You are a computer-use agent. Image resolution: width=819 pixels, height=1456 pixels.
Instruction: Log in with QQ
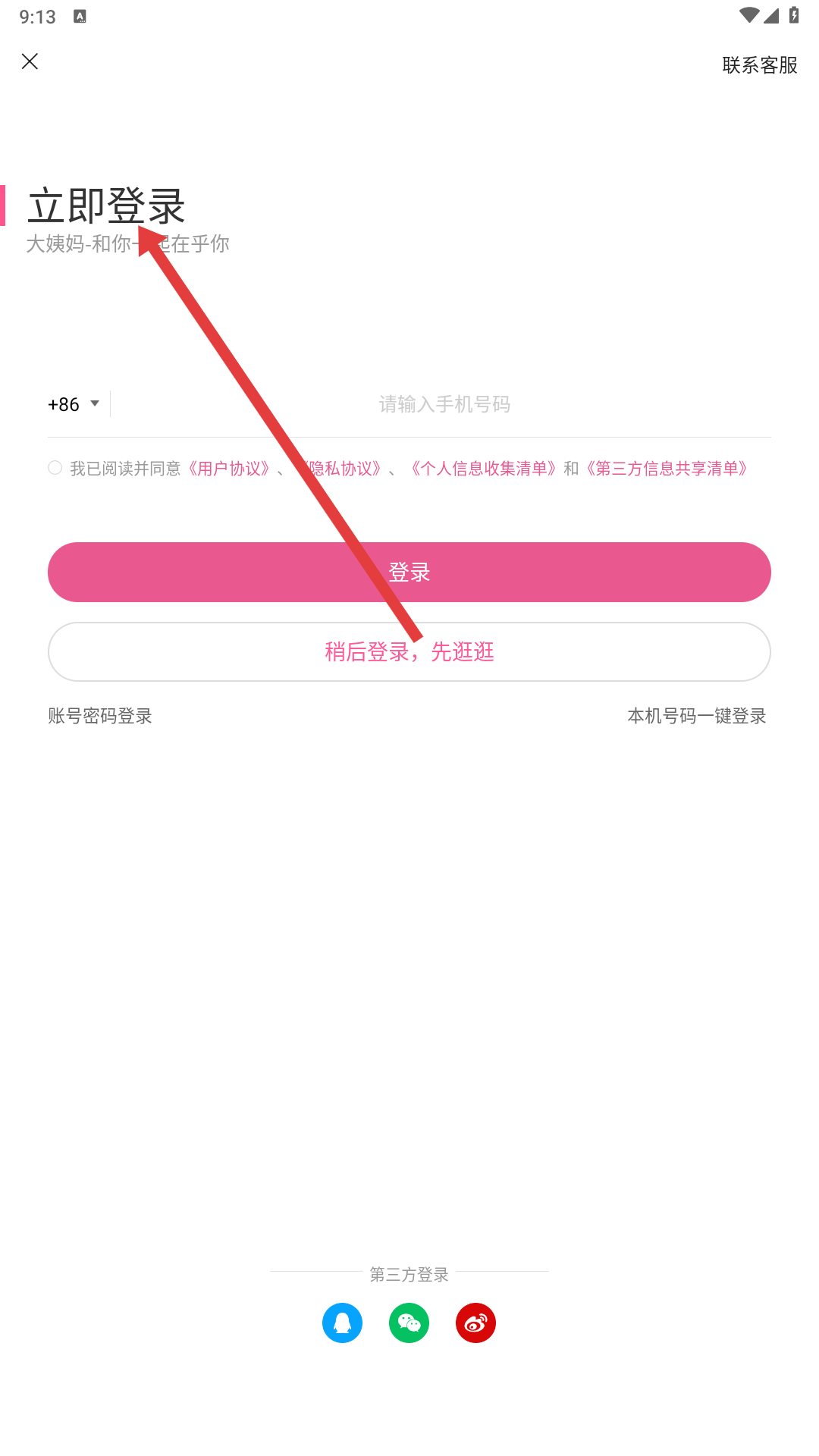pos(342,1323)
